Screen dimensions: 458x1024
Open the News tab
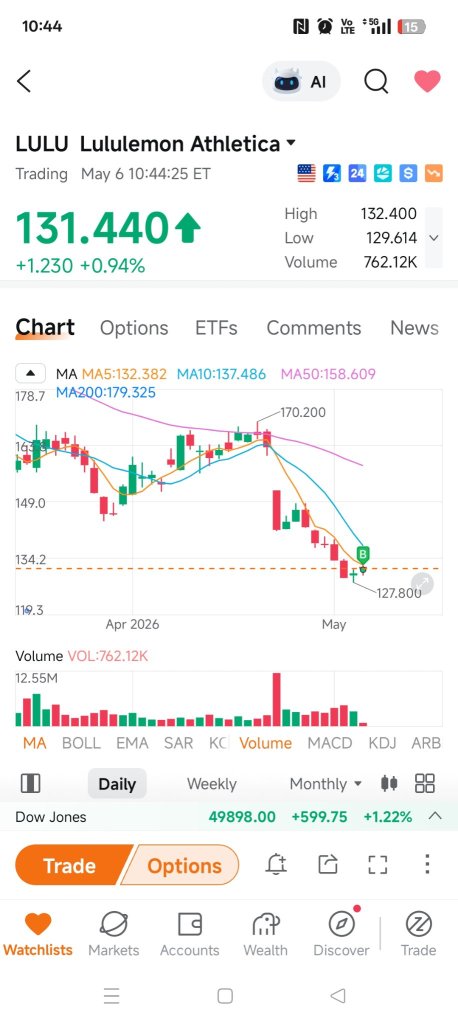tap(414, 328)
